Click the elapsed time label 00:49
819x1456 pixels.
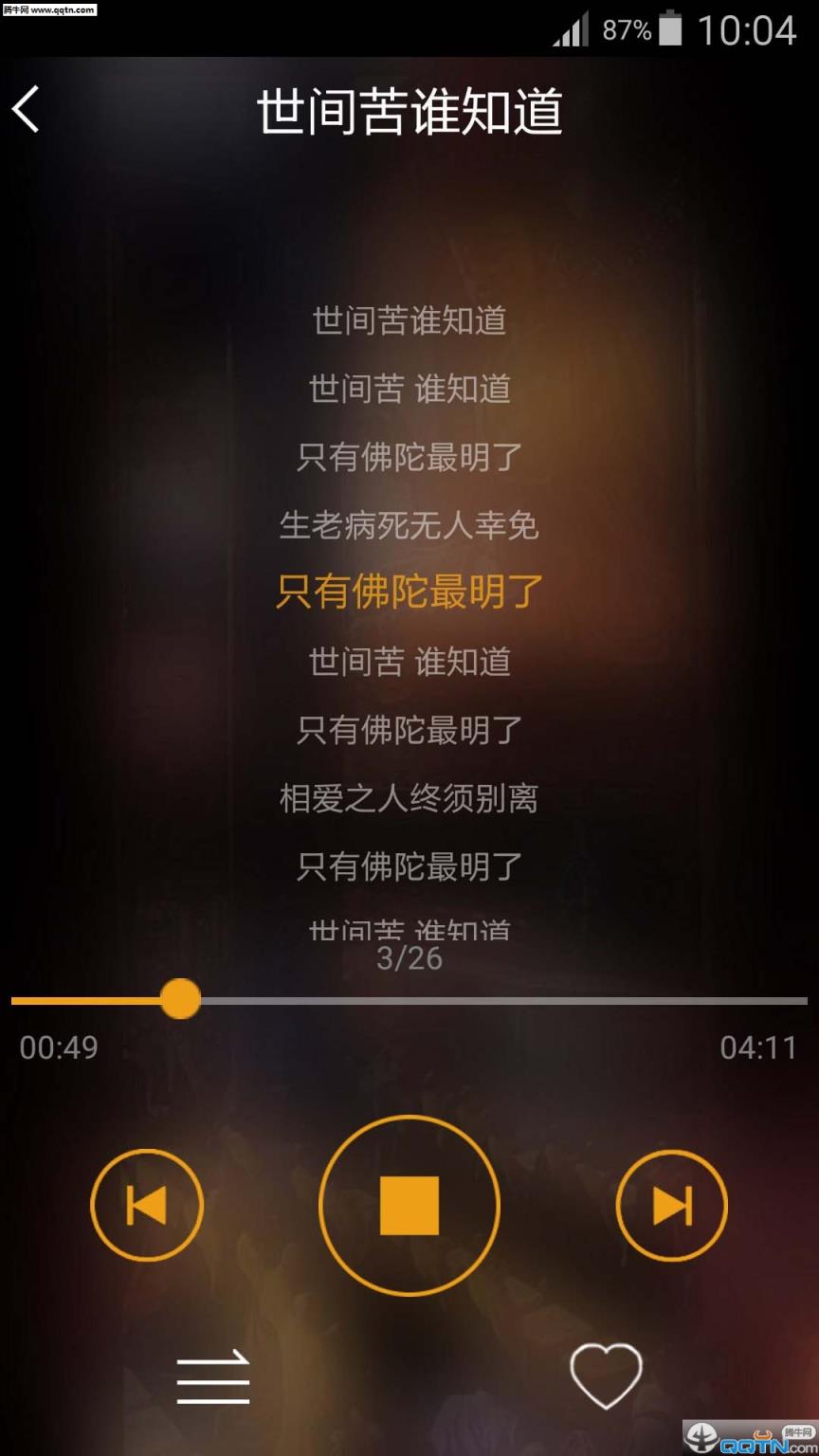(59, 1047)
